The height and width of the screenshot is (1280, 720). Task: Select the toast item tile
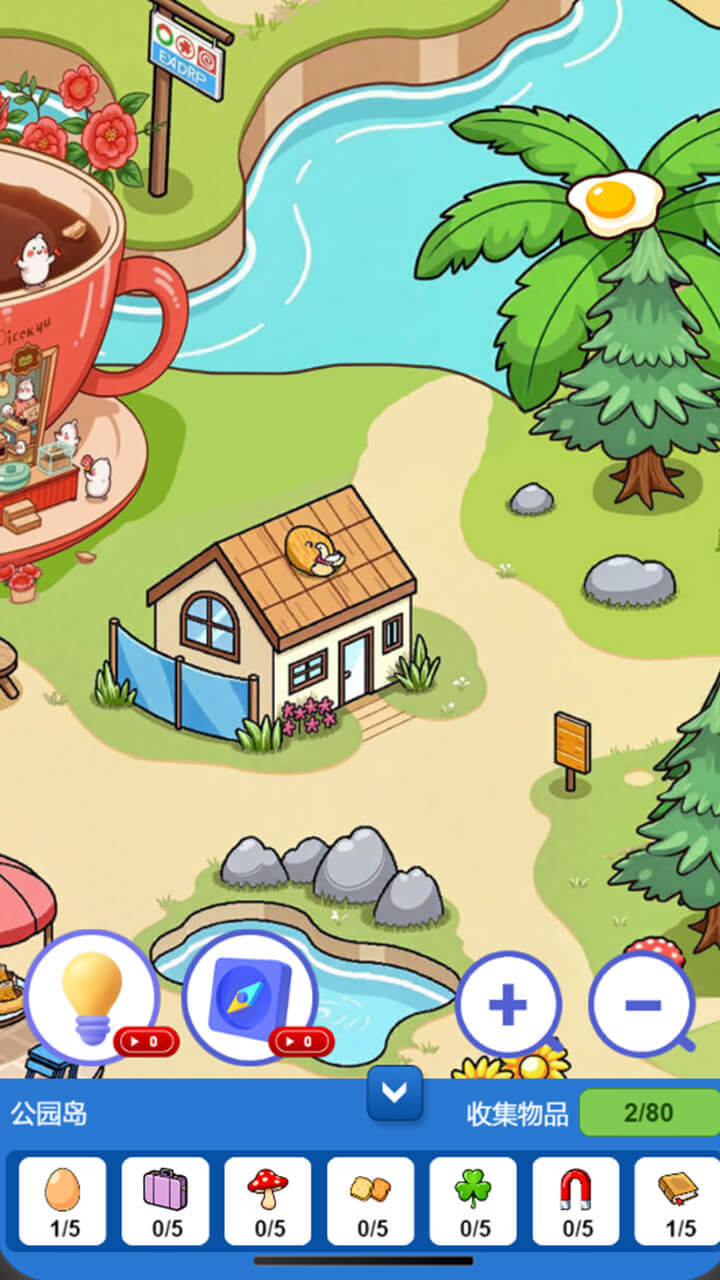click(370, 1200)
